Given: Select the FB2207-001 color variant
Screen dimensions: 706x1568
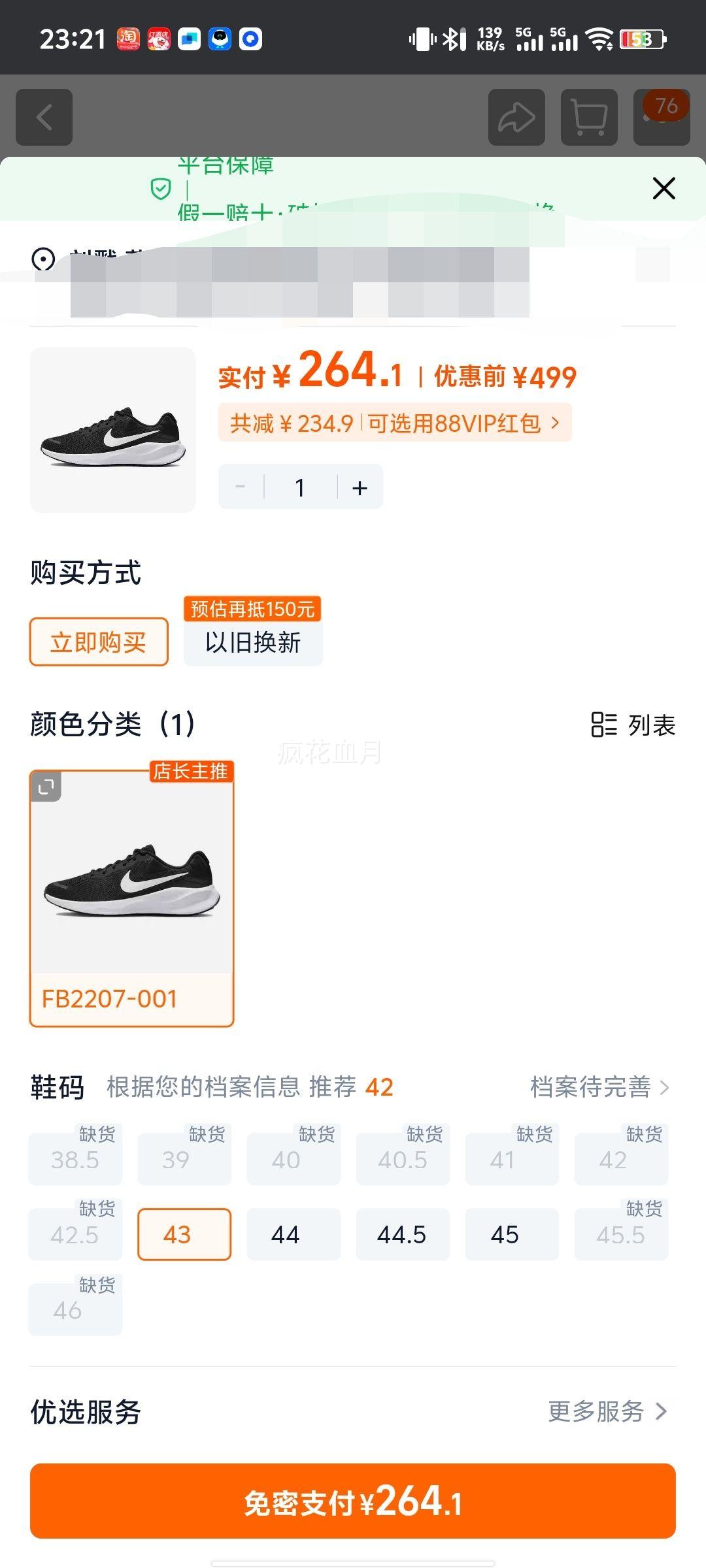Looking at the screenshot, I should click(131, 895).
